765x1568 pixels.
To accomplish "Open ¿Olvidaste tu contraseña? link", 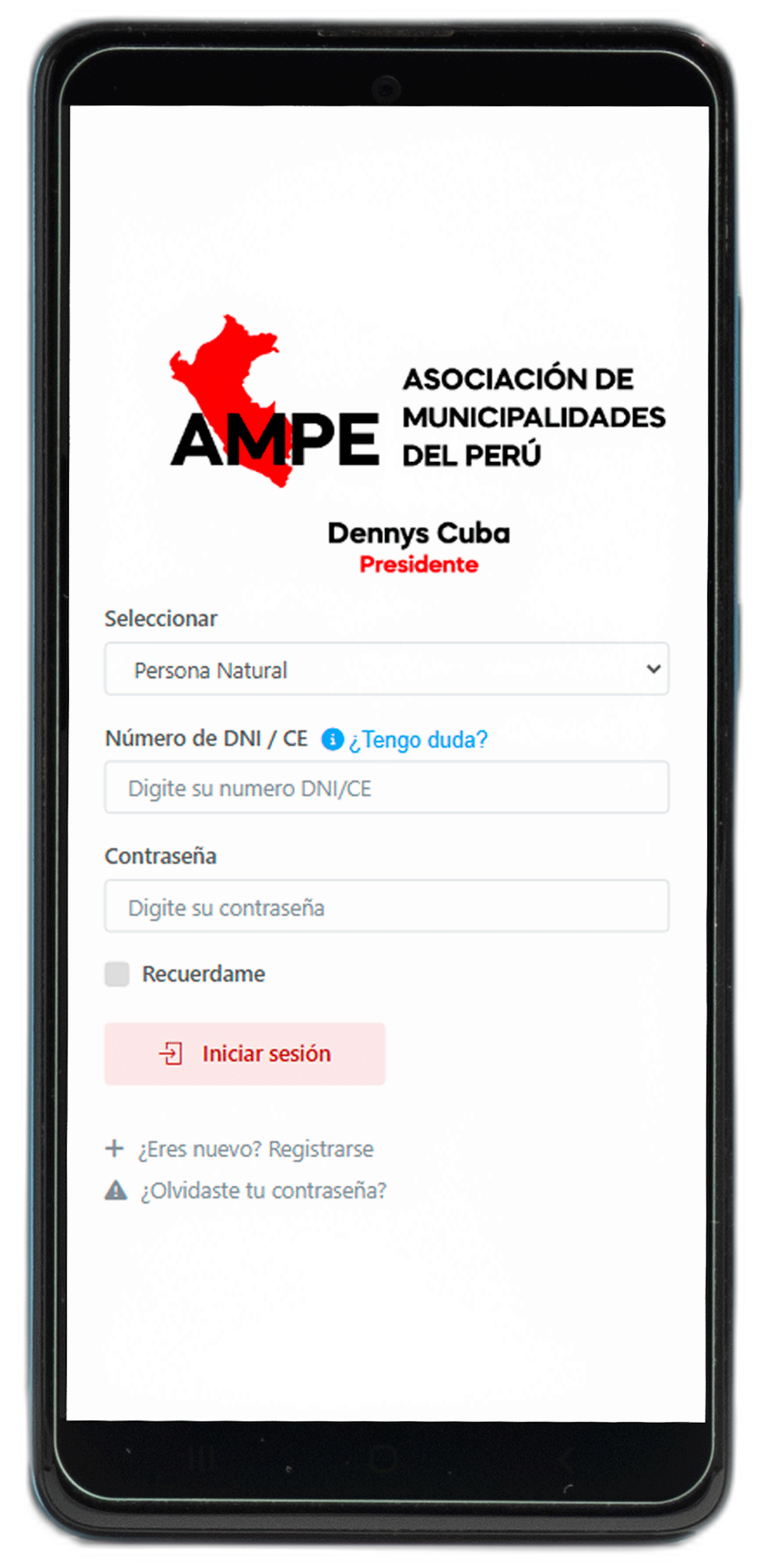I will 263,1191.
